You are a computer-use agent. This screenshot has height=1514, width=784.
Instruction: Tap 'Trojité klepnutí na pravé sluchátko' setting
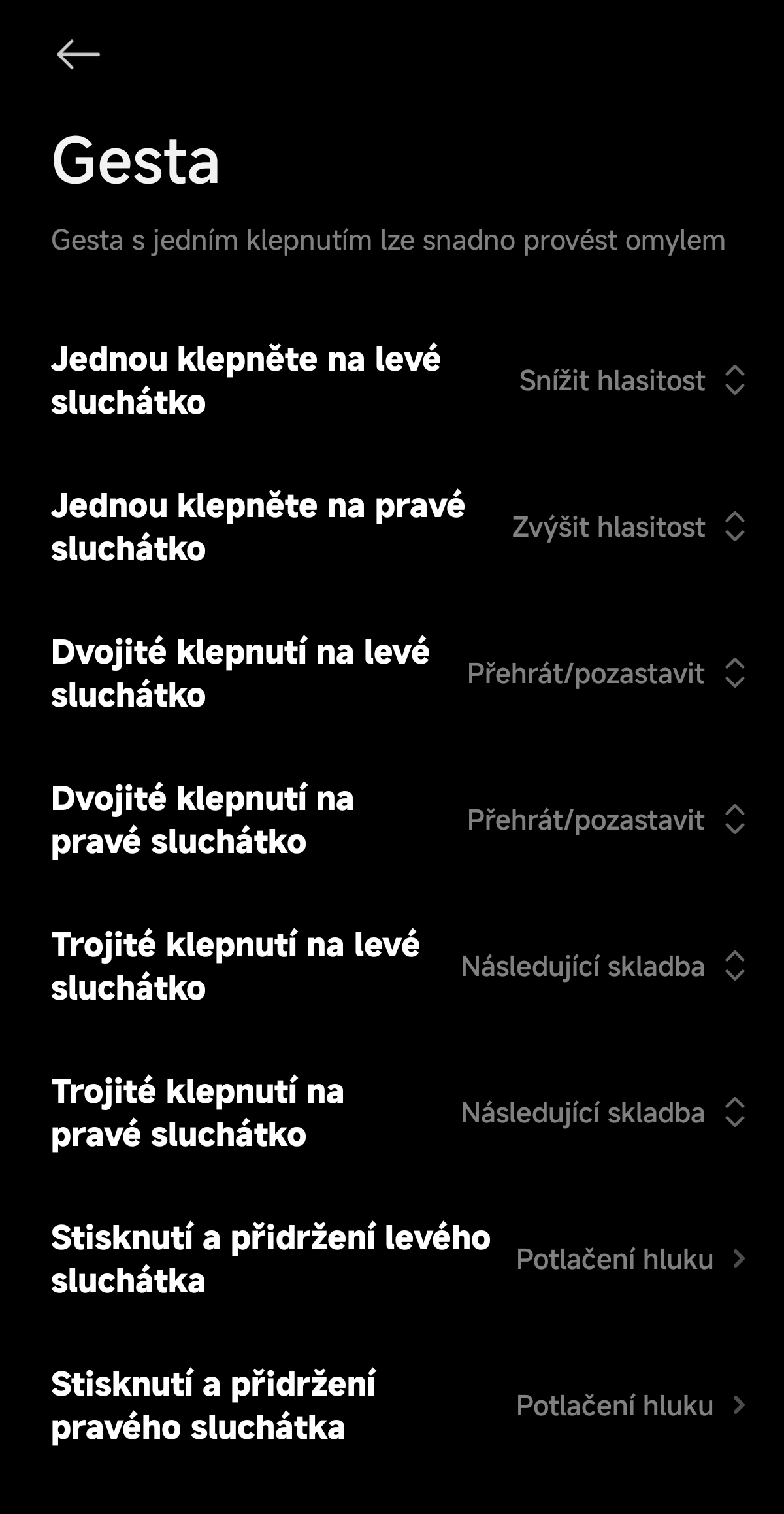tap(602, 1113)
